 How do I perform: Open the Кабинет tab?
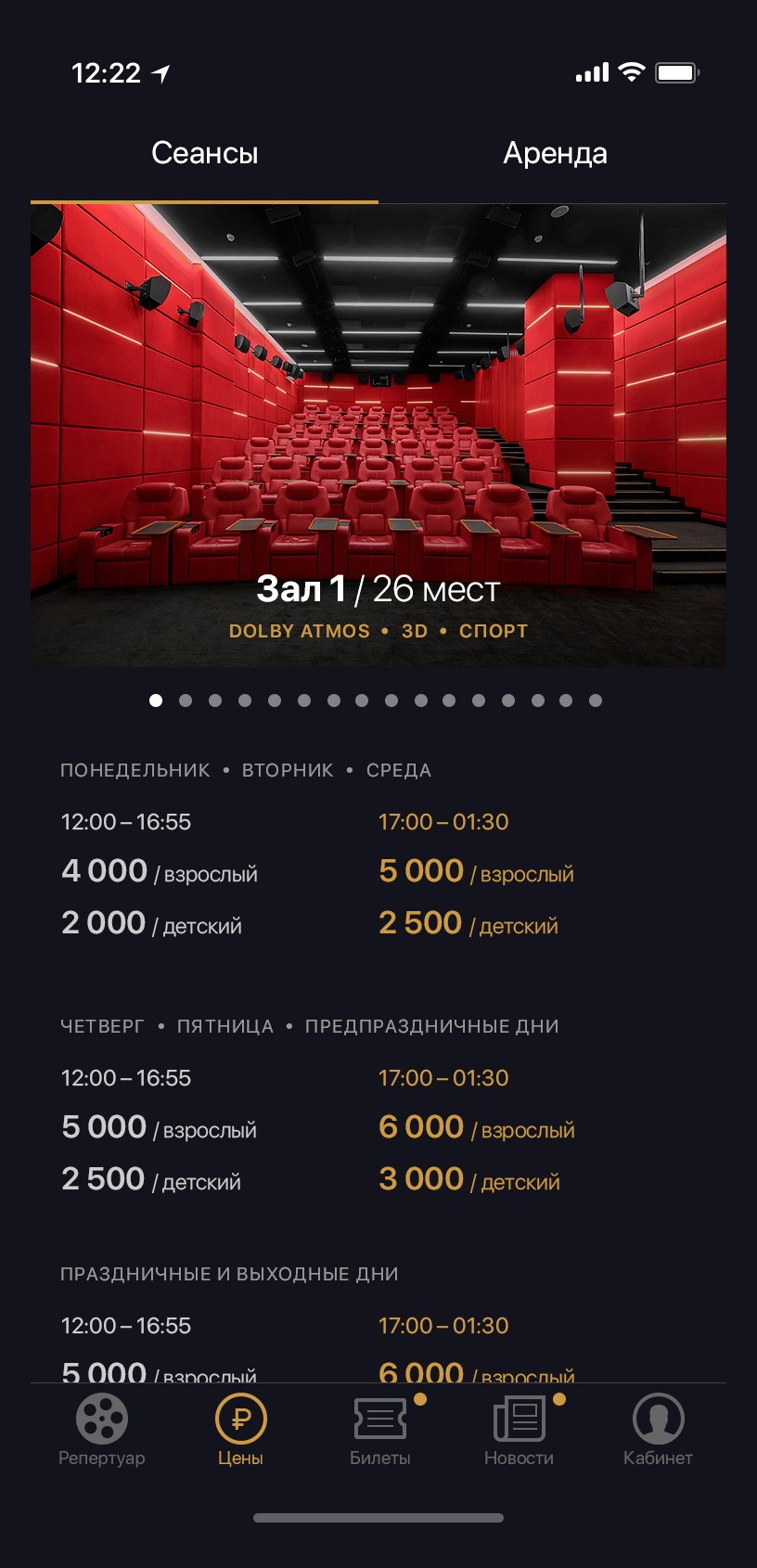[x=658, y=1430]
